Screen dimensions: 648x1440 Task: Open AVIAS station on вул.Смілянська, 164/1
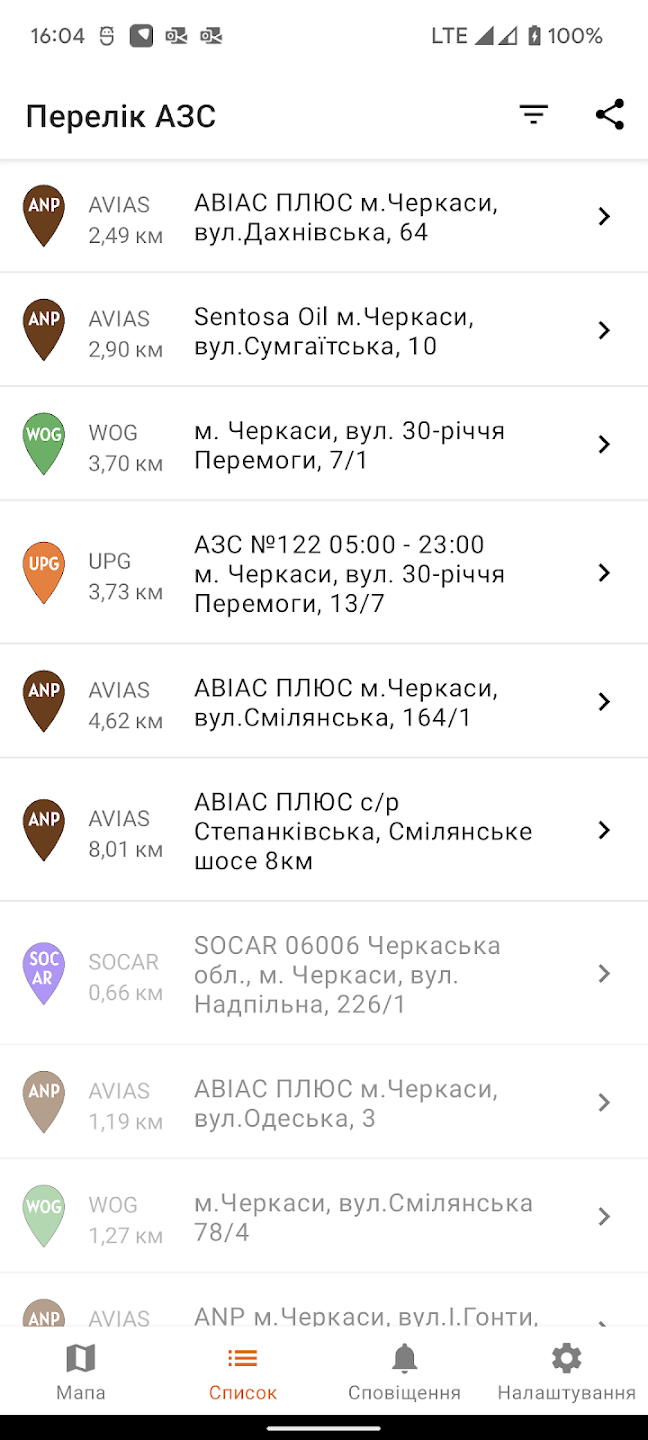(x=324, y=702)
